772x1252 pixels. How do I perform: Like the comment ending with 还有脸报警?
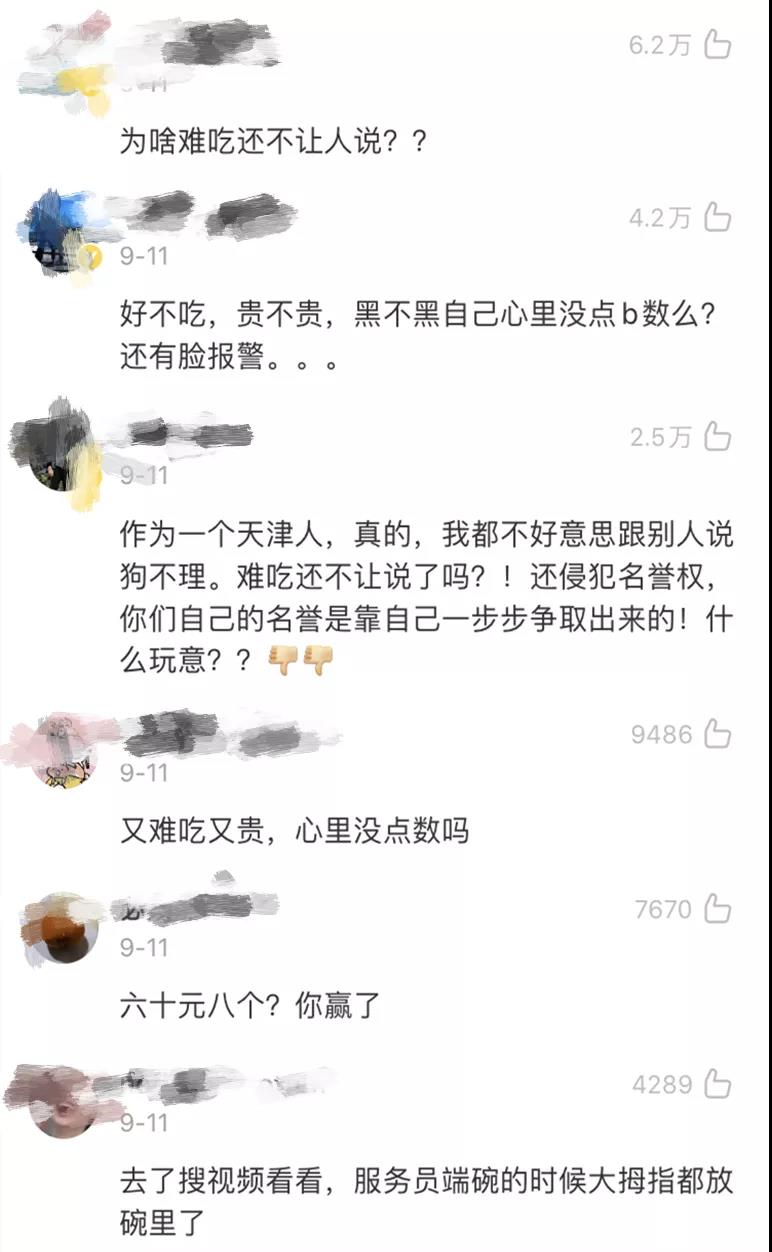coord(717,217)
